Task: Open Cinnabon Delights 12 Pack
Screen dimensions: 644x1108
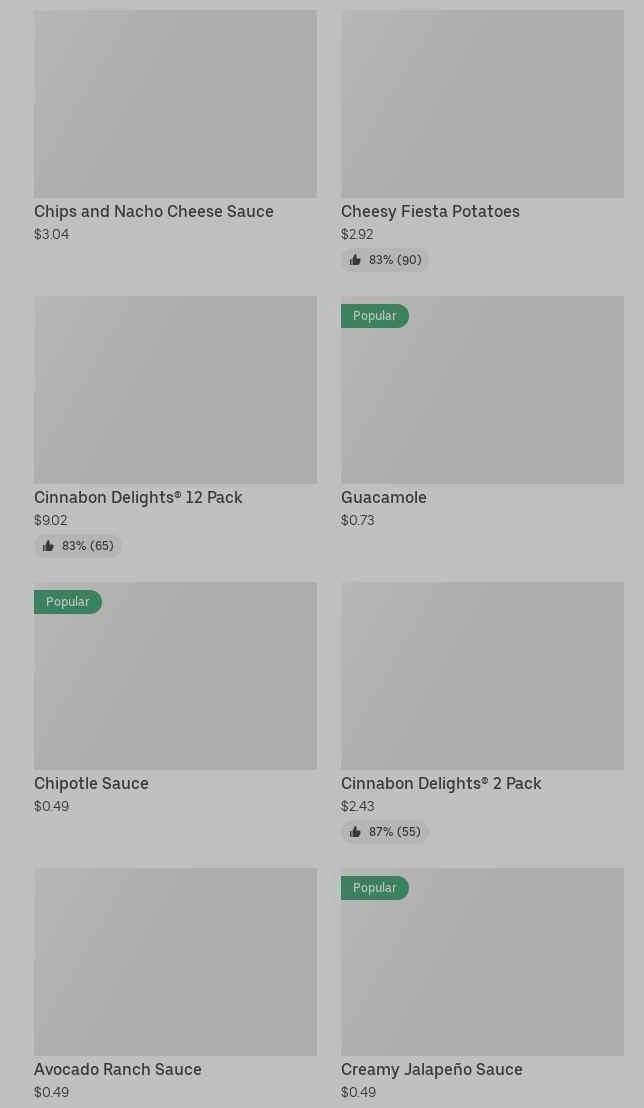Action: coord(175,426)
